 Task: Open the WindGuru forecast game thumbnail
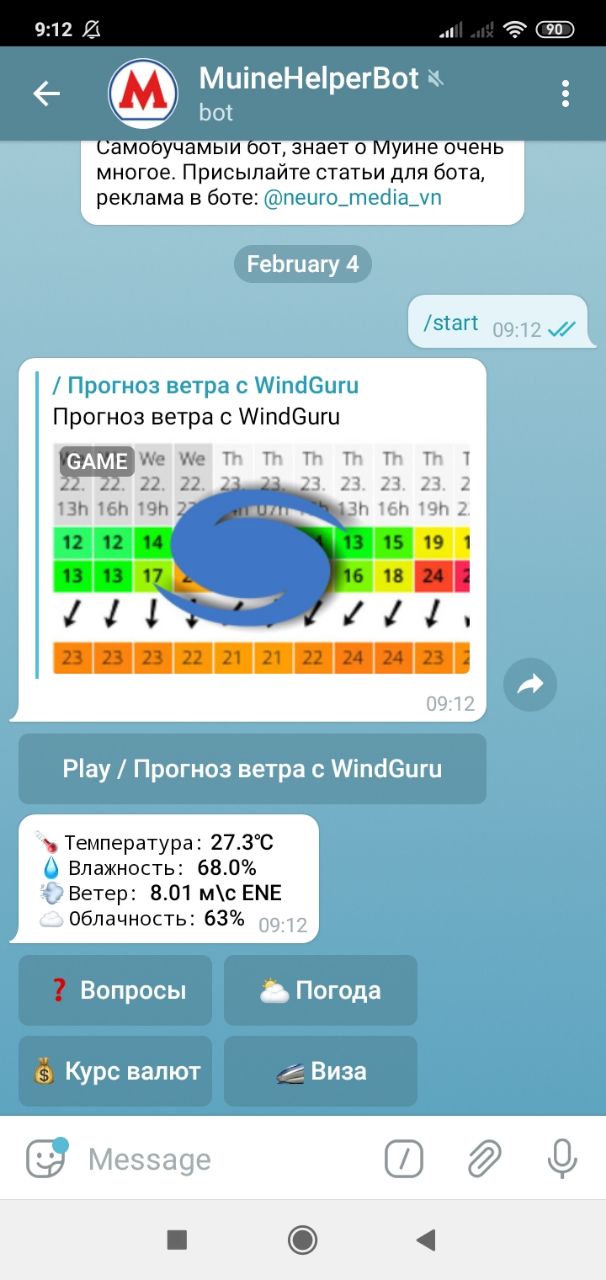point(261,558)
